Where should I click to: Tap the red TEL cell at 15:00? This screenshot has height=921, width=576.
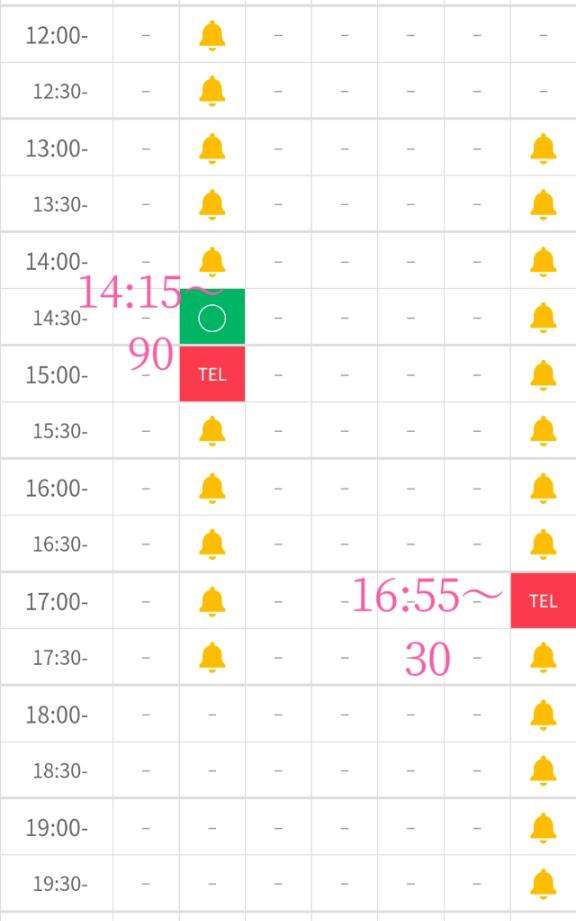point(212,374)
